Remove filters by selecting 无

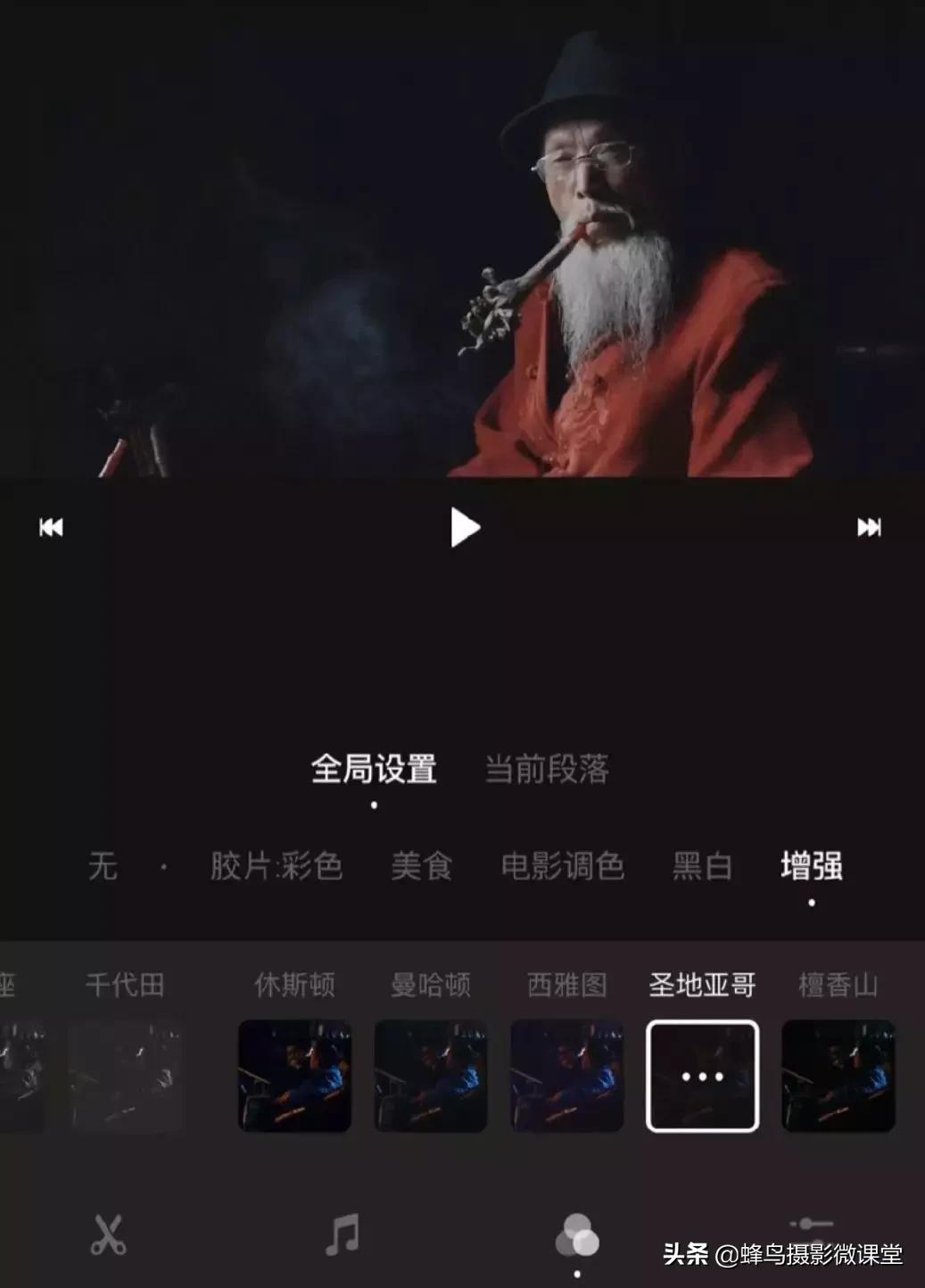pyautogui.click(x=104, y=865)
